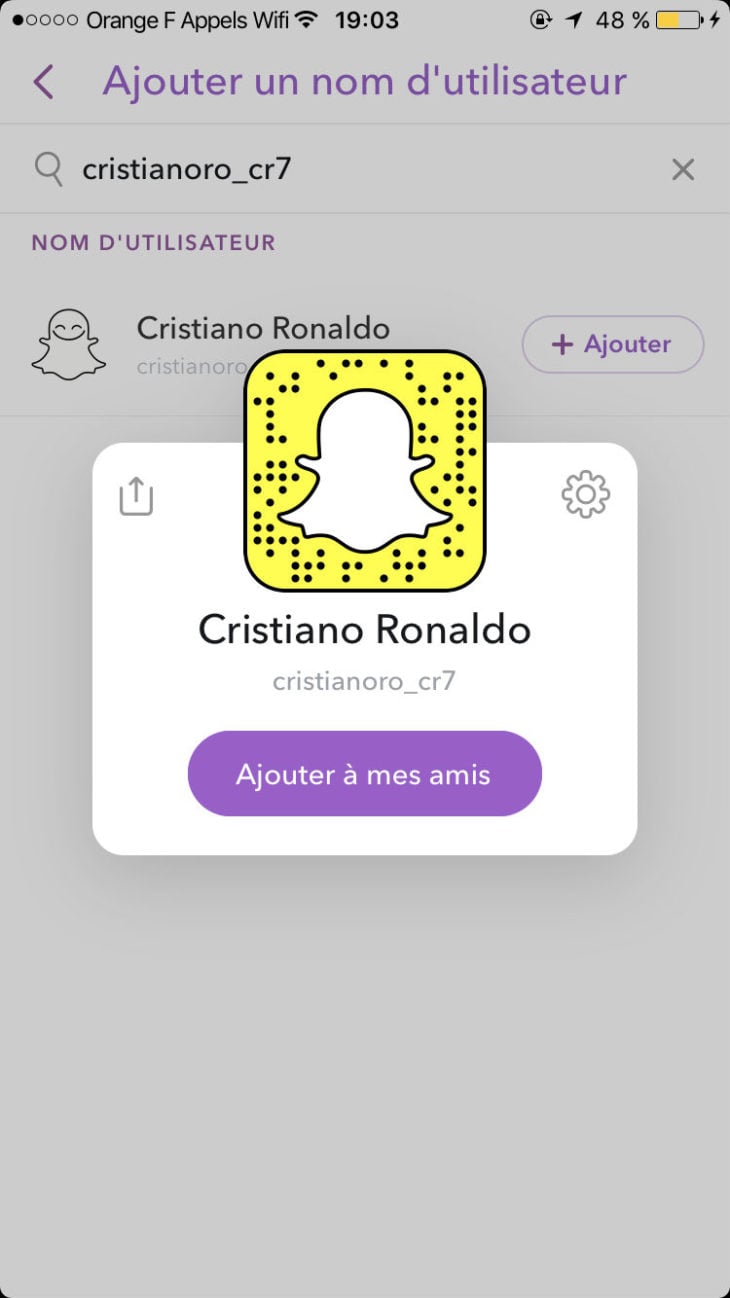Tap the Cristiano Ronaldo name on the card

pyautogui.click(x=364, y=629)
